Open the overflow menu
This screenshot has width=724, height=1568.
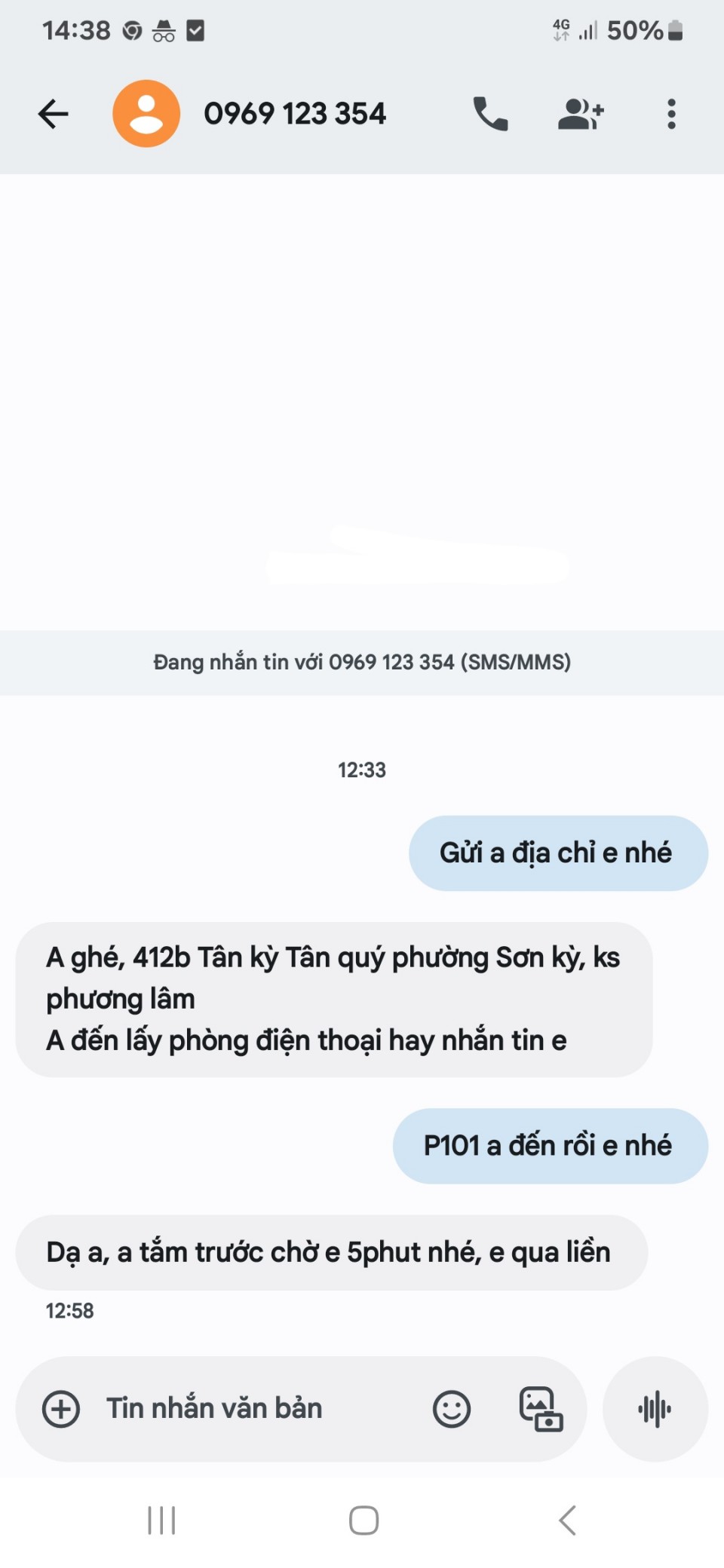(671, 114)
